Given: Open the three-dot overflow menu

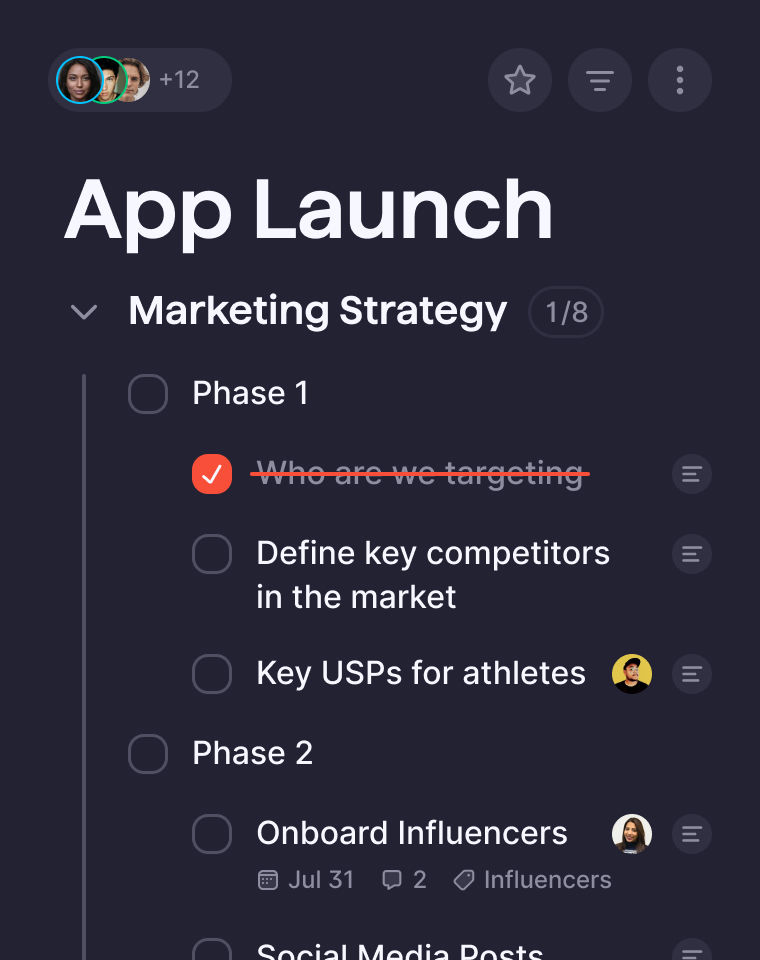Looking at the screenshot, I should 680,80.
